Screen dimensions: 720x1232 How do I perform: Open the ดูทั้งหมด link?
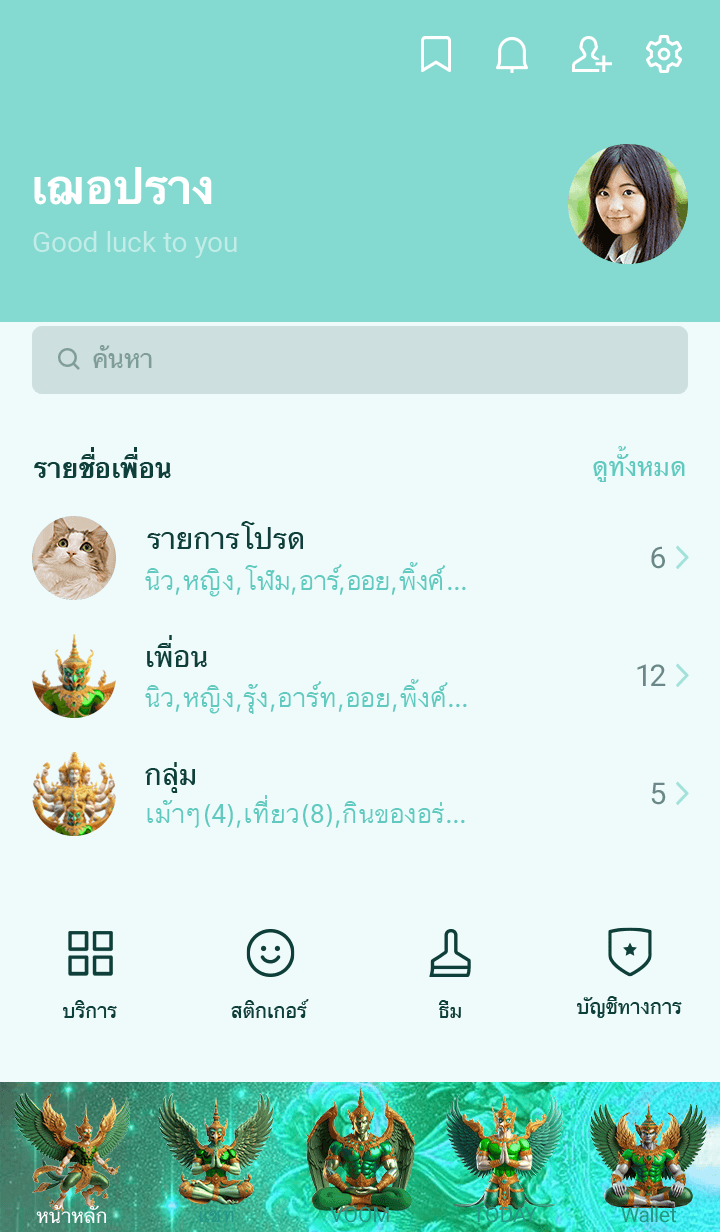pyautogui.click(x=638, y=468)
